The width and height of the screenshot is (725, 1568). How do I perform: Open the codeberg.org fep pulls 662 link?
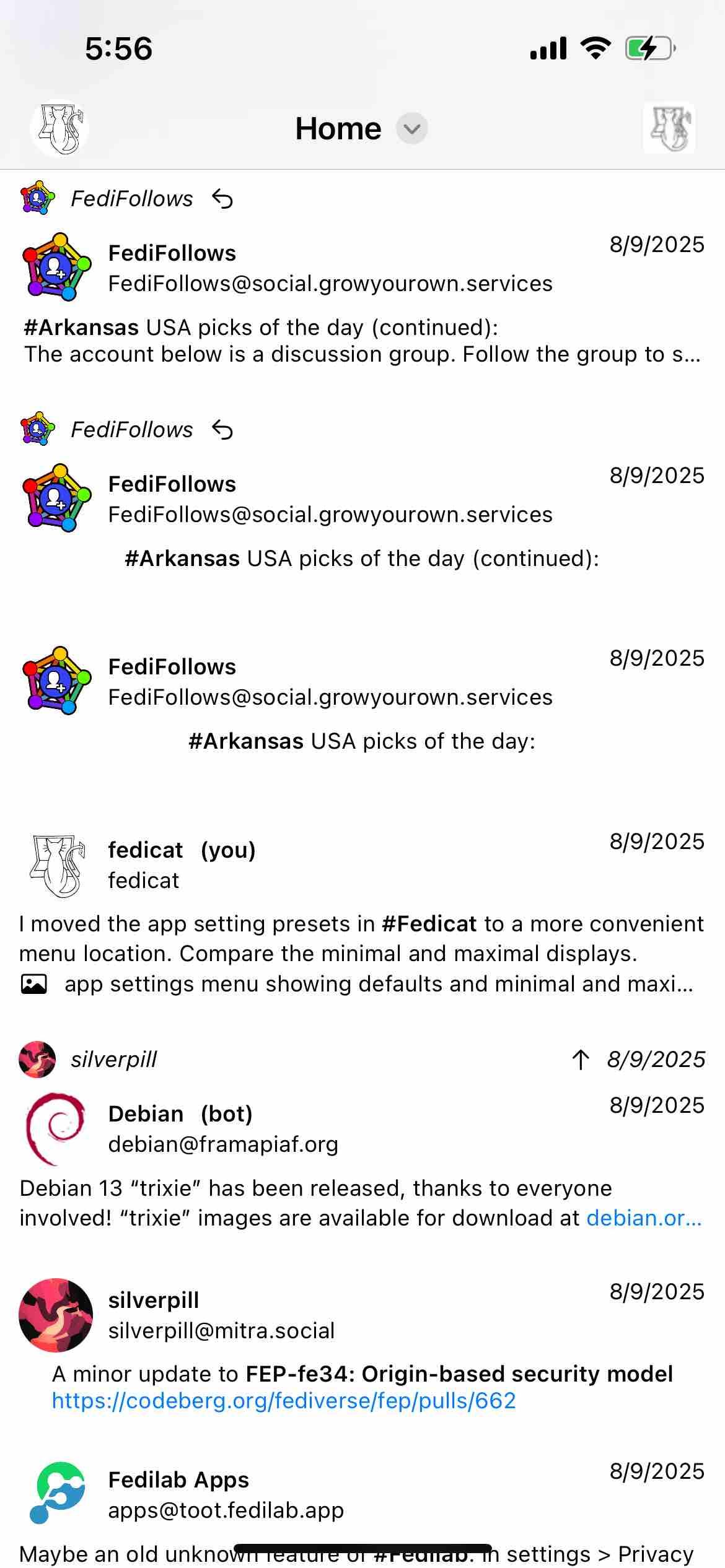coord(284,1401)
